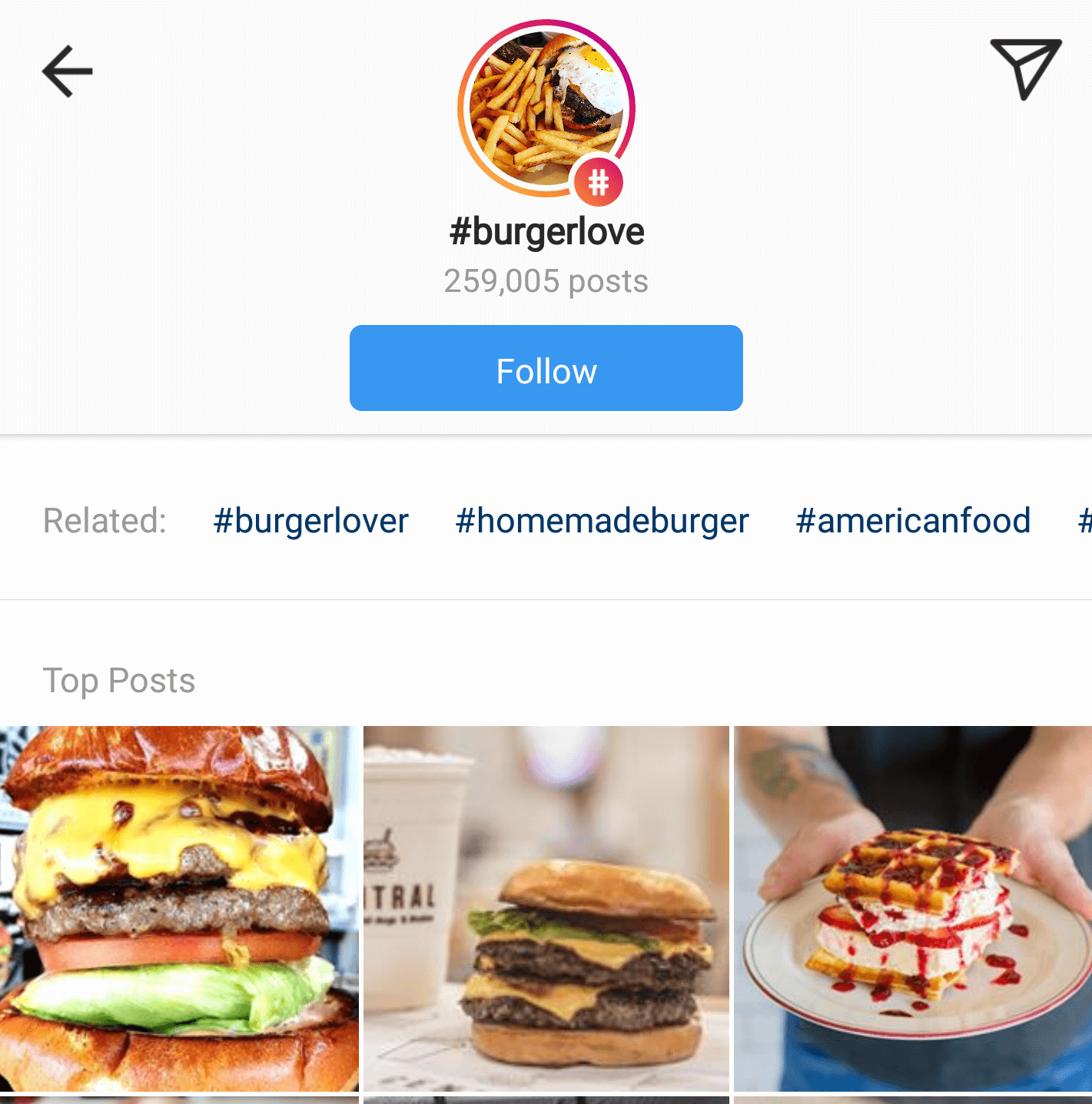Open the cheeseburger with lettuce and tomato post
Image resolution: width=1092 pixels, height=1104 pixels.
tap(179, 908)
